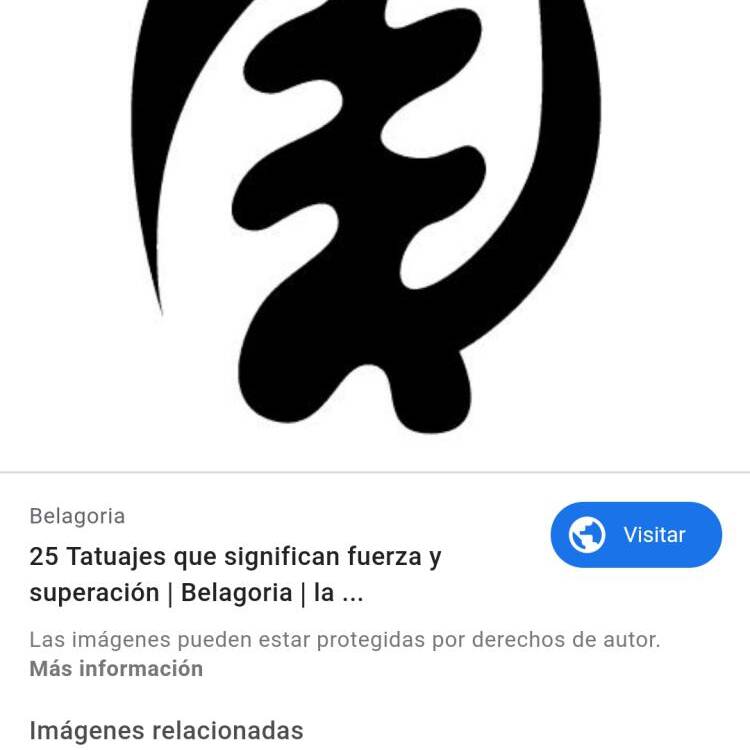Tap the Visitar button
The height and width of the screenshot is (750, 750).
pos(636,535)
